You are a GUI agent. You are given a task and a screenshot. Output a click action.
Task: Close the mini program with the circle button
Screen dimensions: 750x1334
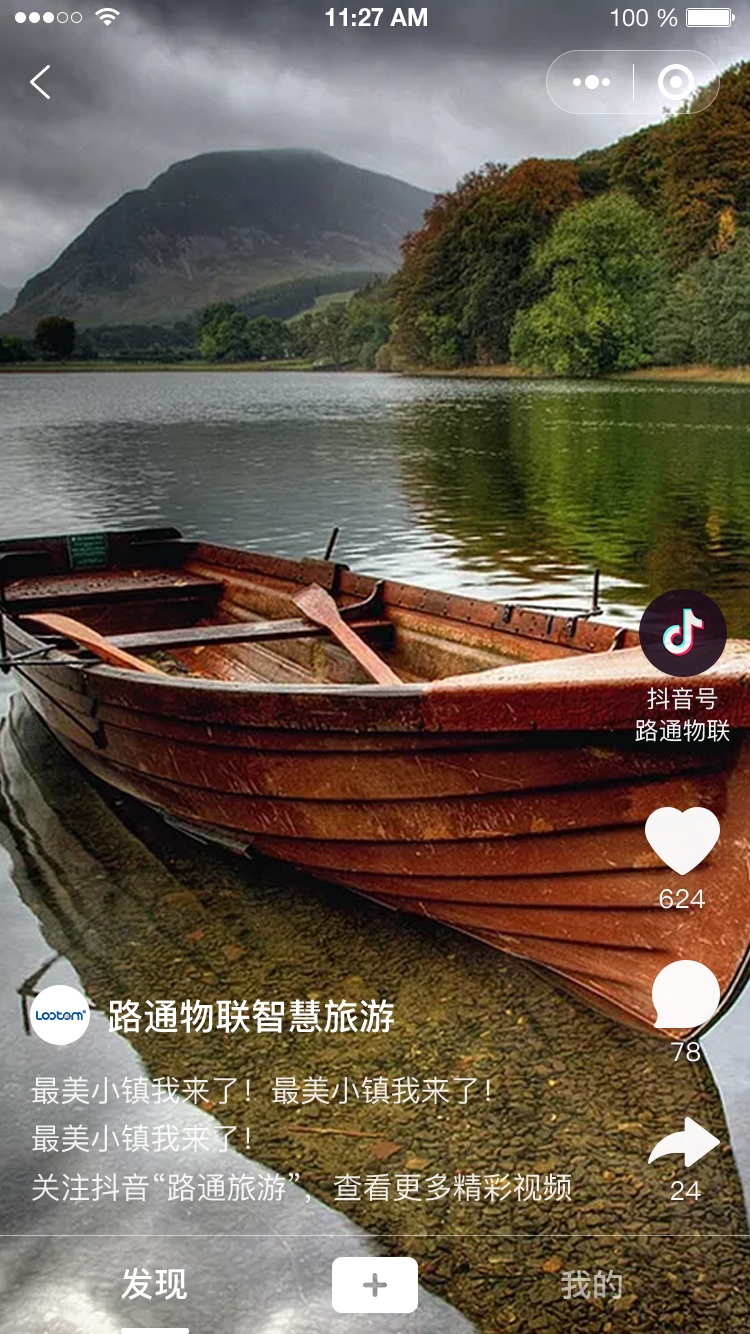tap(676, 82)
